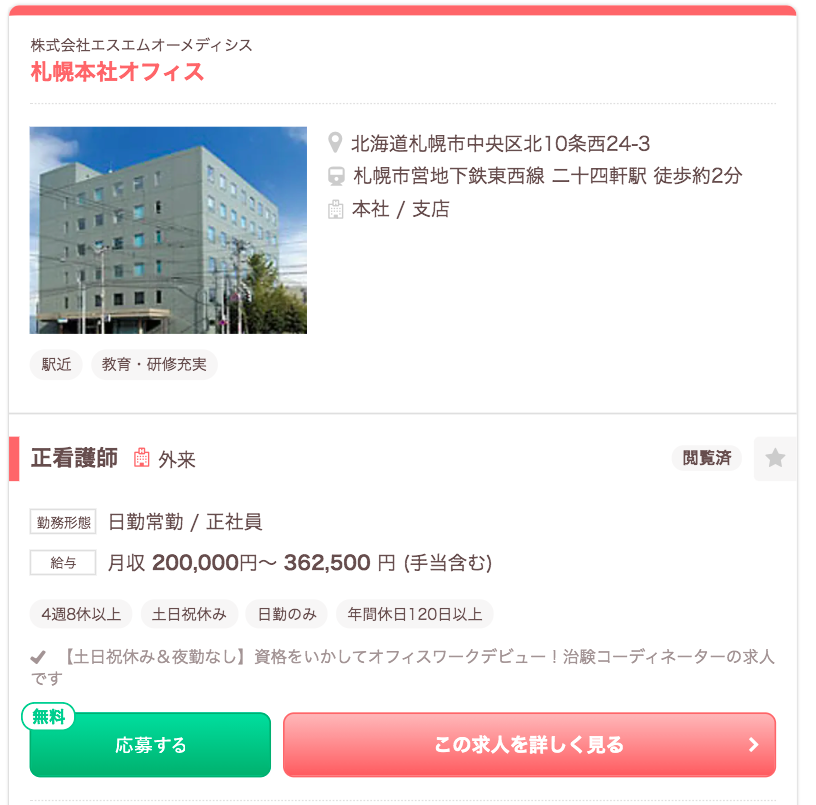View the office building photo
This screenshot has height=805, width=816.
click(168, 230)
